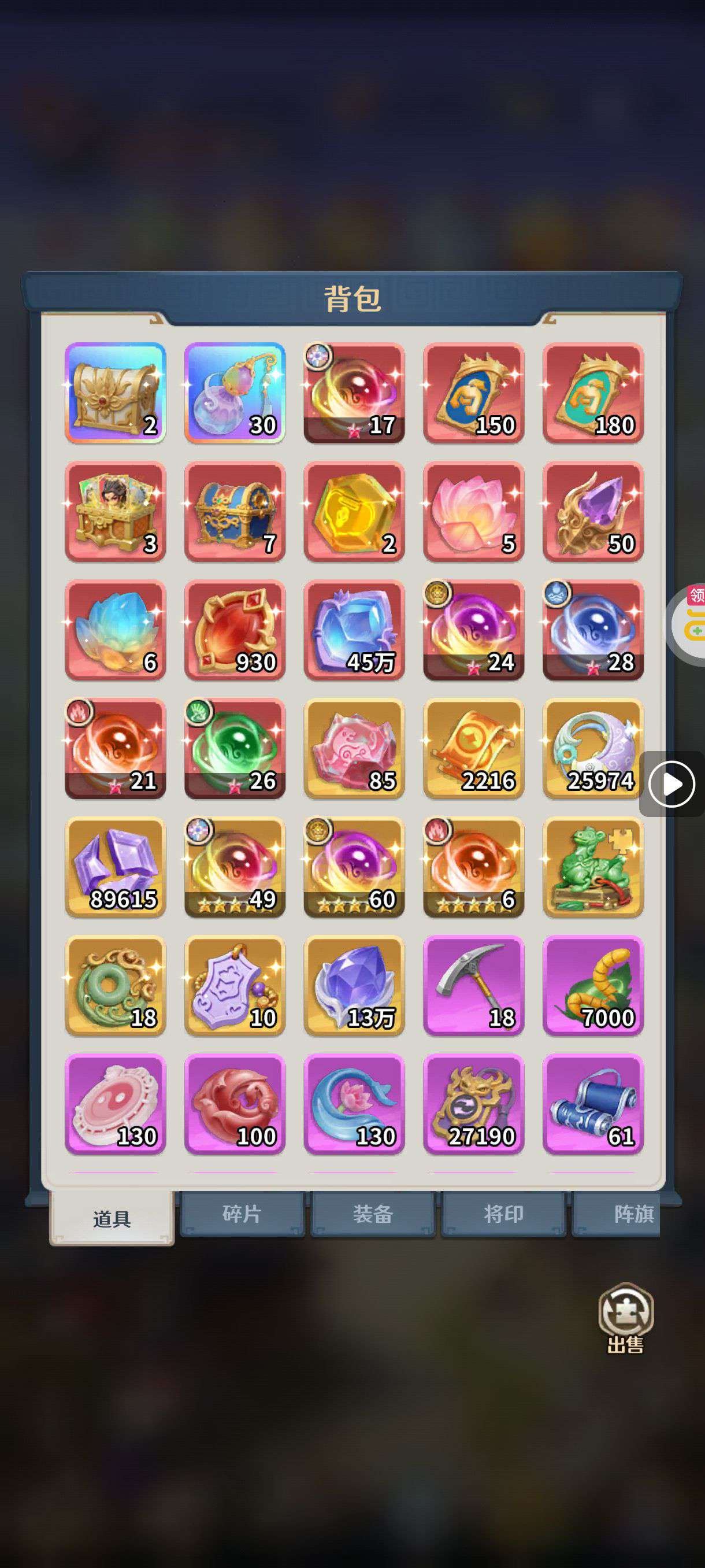The height and width of the screenshot is (1568, 705).
Task: Select the blue card item with 150
Action: [473, 393]
